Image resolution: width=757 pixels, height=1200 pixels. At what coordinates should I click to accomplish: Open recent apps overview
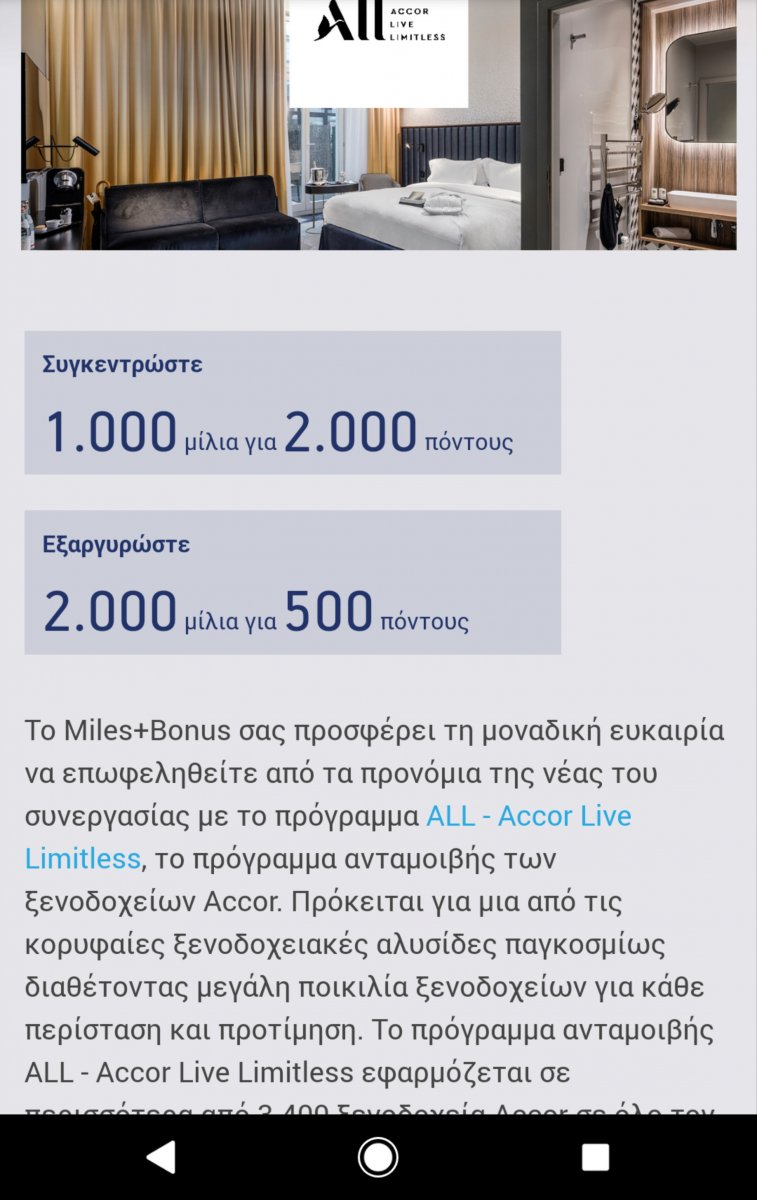coord(595,1157)
